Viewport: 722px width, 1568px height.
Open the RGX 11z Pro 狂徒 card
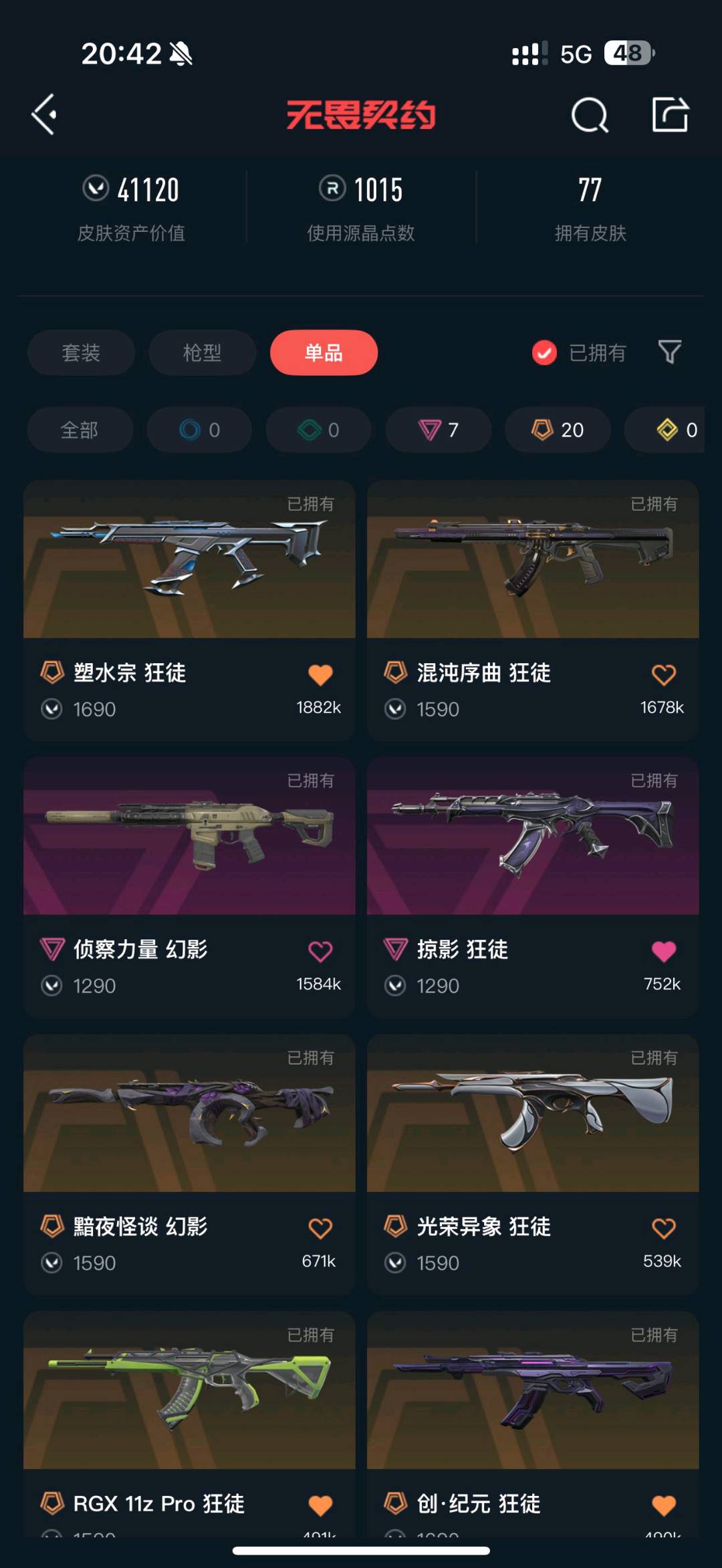[189, 1424]
